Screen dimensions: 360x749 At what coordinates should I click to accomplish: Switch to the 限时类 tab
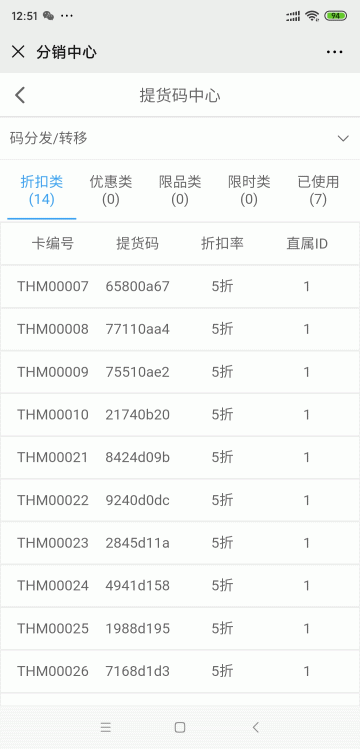coord(249,190)
